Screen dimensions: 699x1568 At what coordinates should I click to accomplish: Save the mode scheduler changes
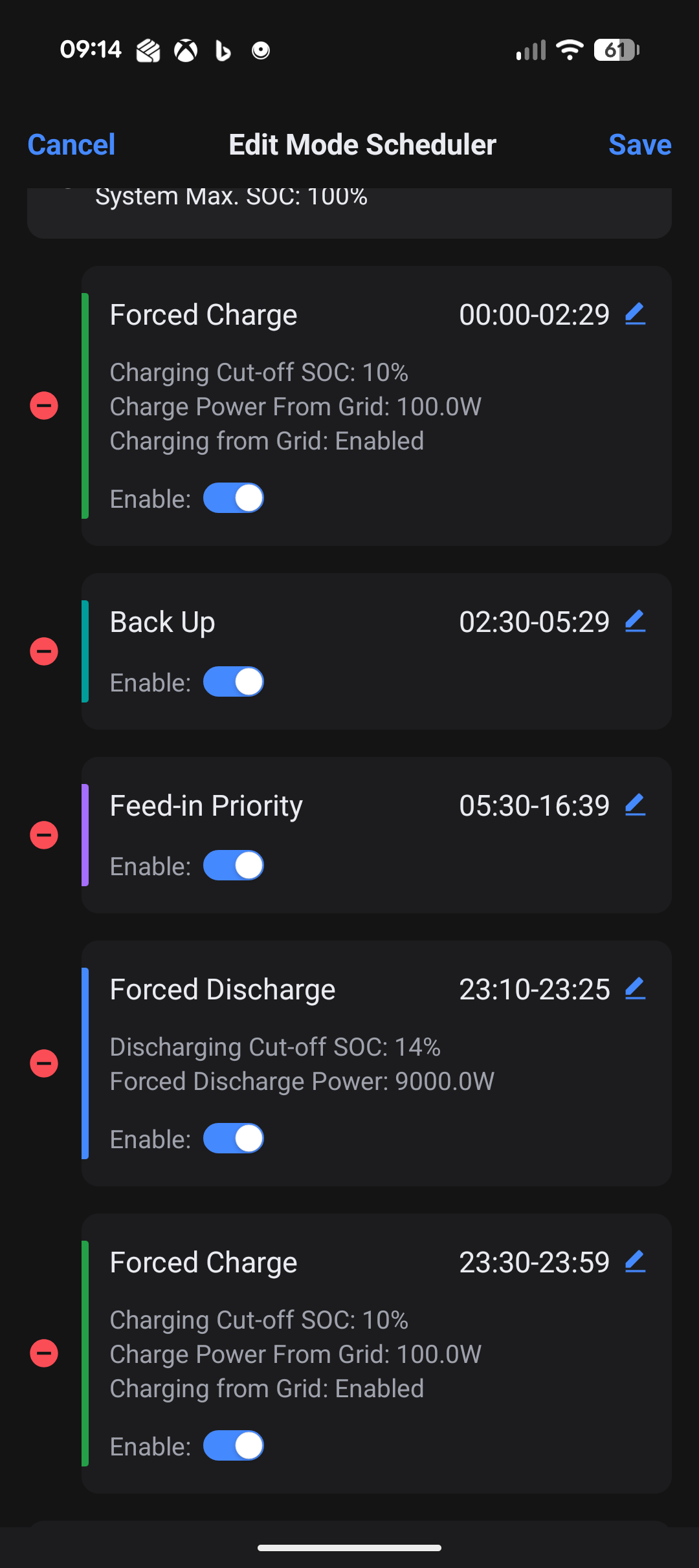pos(639,145)
